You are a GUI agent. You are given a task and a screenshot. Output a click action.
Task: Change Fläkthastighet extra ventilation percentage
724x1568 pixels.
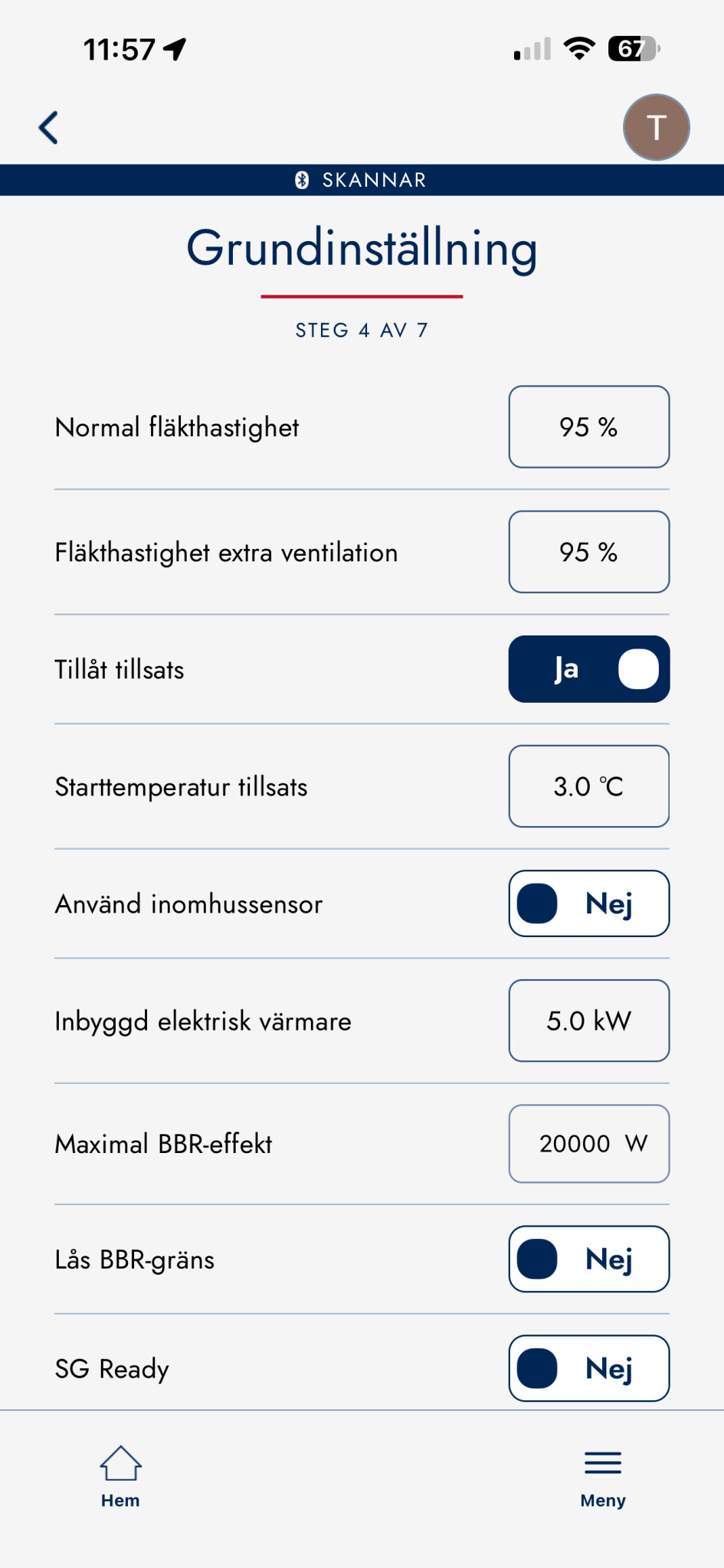point(588,552)
